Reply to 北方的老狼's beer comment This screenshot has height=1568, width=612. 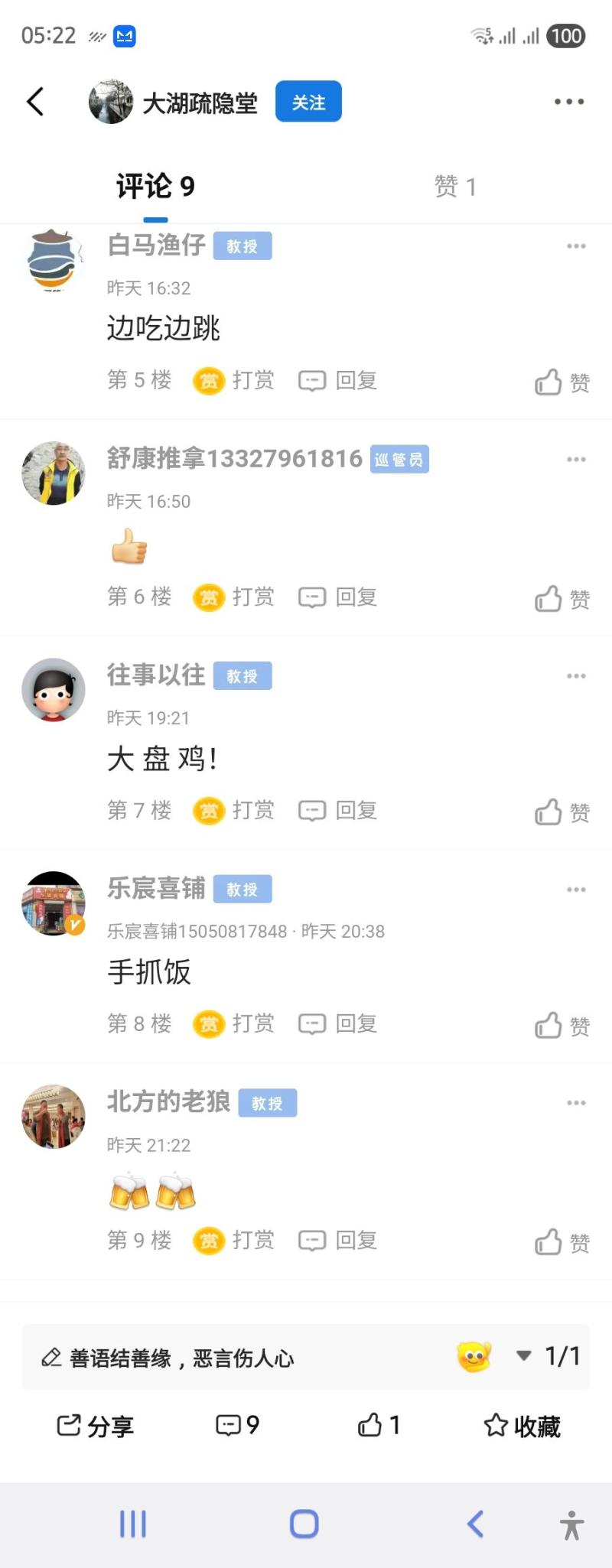click(338, 1240)
